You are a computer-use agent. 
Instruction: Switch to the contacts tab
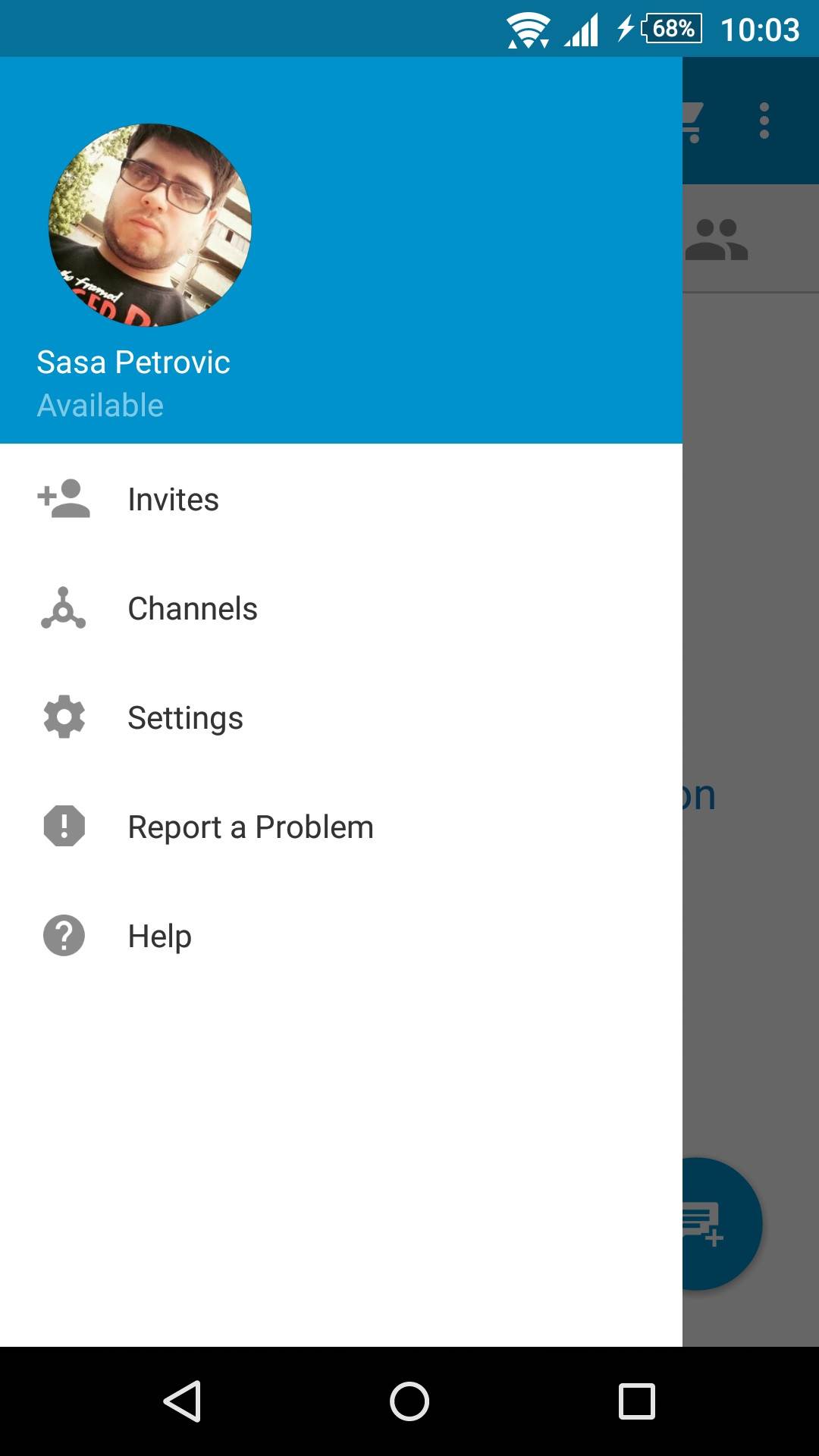[717, 240]
